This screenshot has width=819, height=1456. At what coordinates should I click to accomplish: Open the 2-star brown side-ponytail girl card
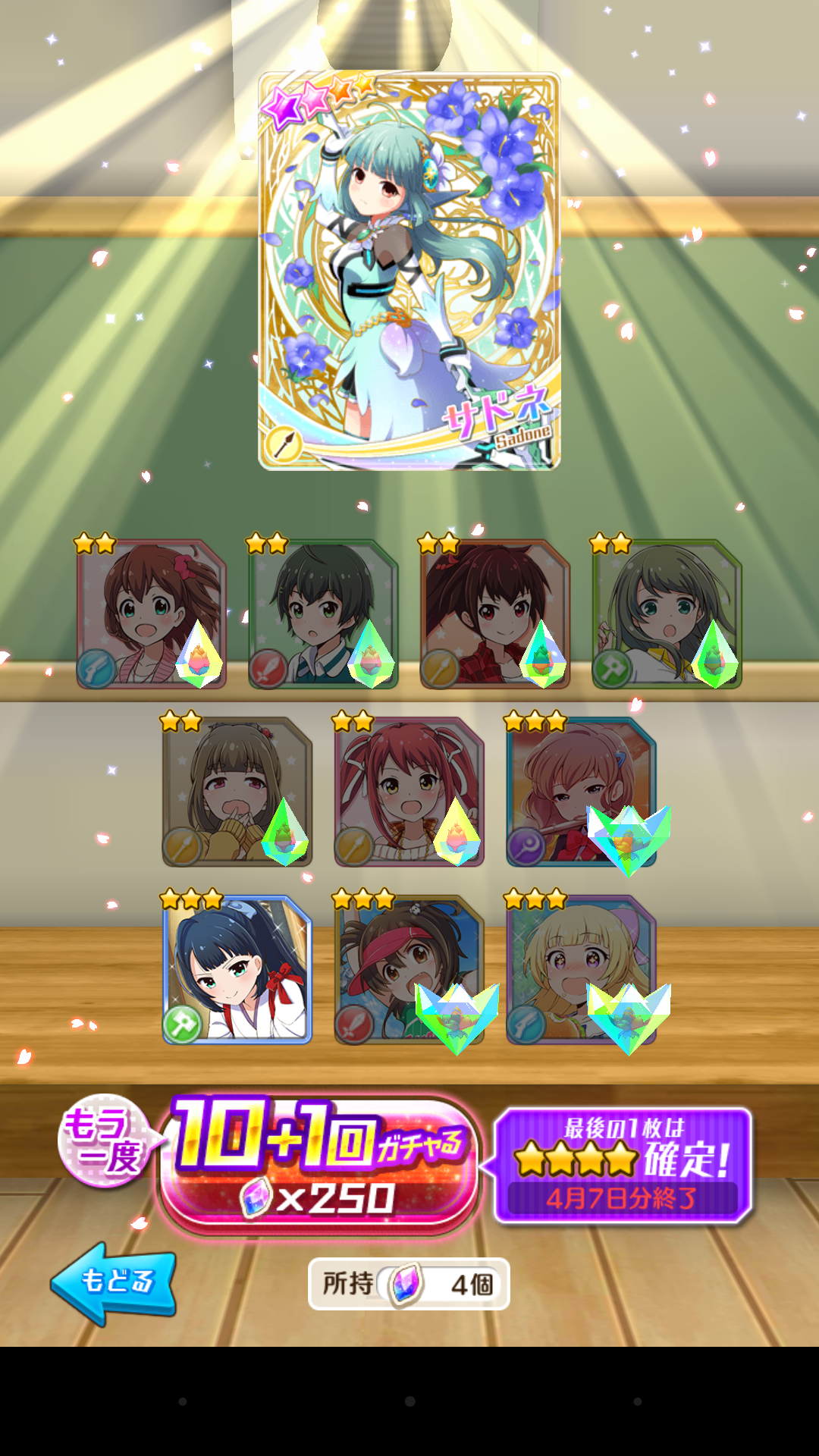tap(150, 614)
